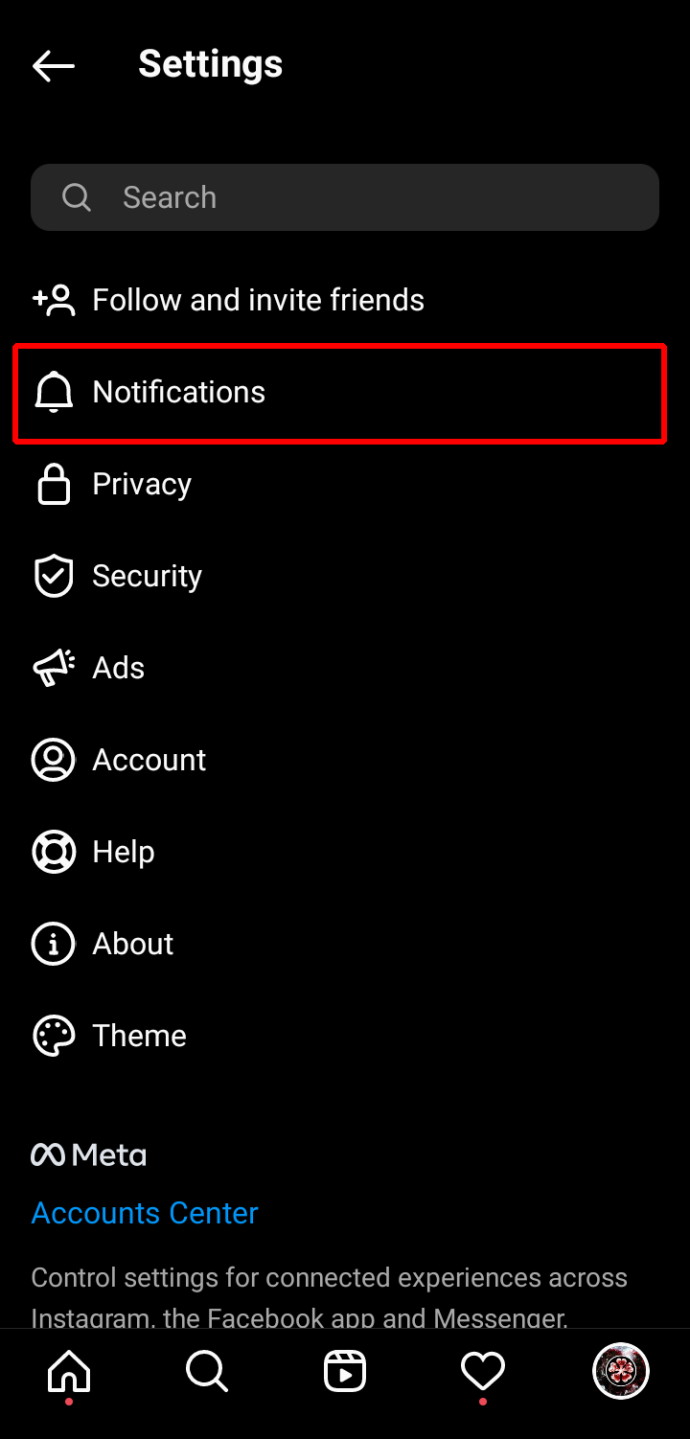The width and height of the screenshot is (690, 1439).
Task: Open Ads settings
Action: (345, 668)
